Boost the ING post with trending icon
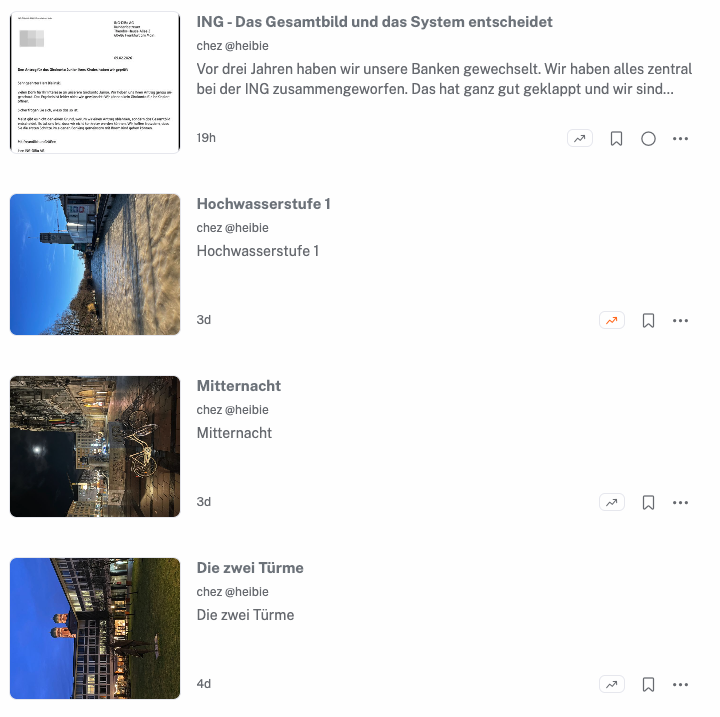The width and height of the screenshot is (720, 717). click(x=580, y=139)
